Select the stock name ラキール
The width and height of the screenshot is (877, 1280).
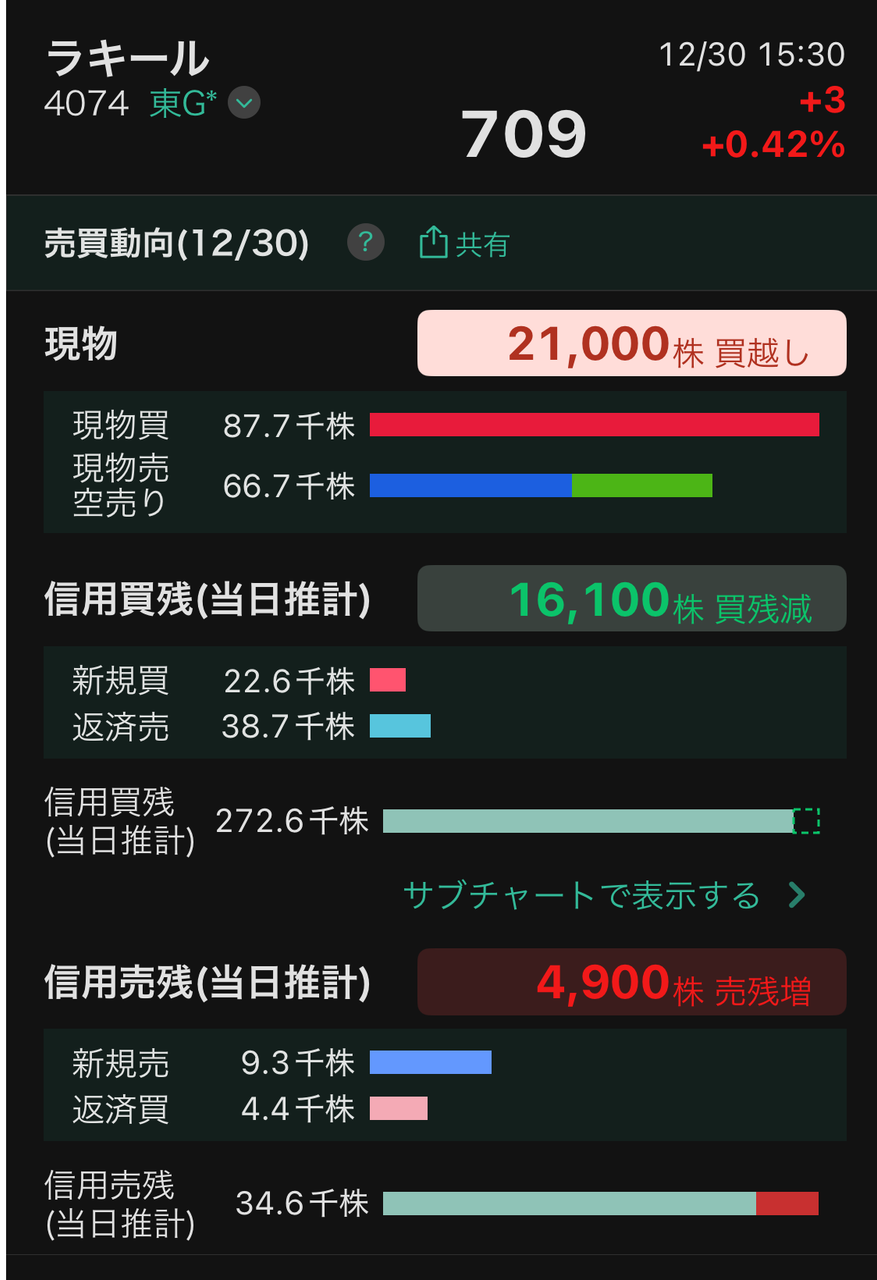pyautogui.click(x=130, y=58)
